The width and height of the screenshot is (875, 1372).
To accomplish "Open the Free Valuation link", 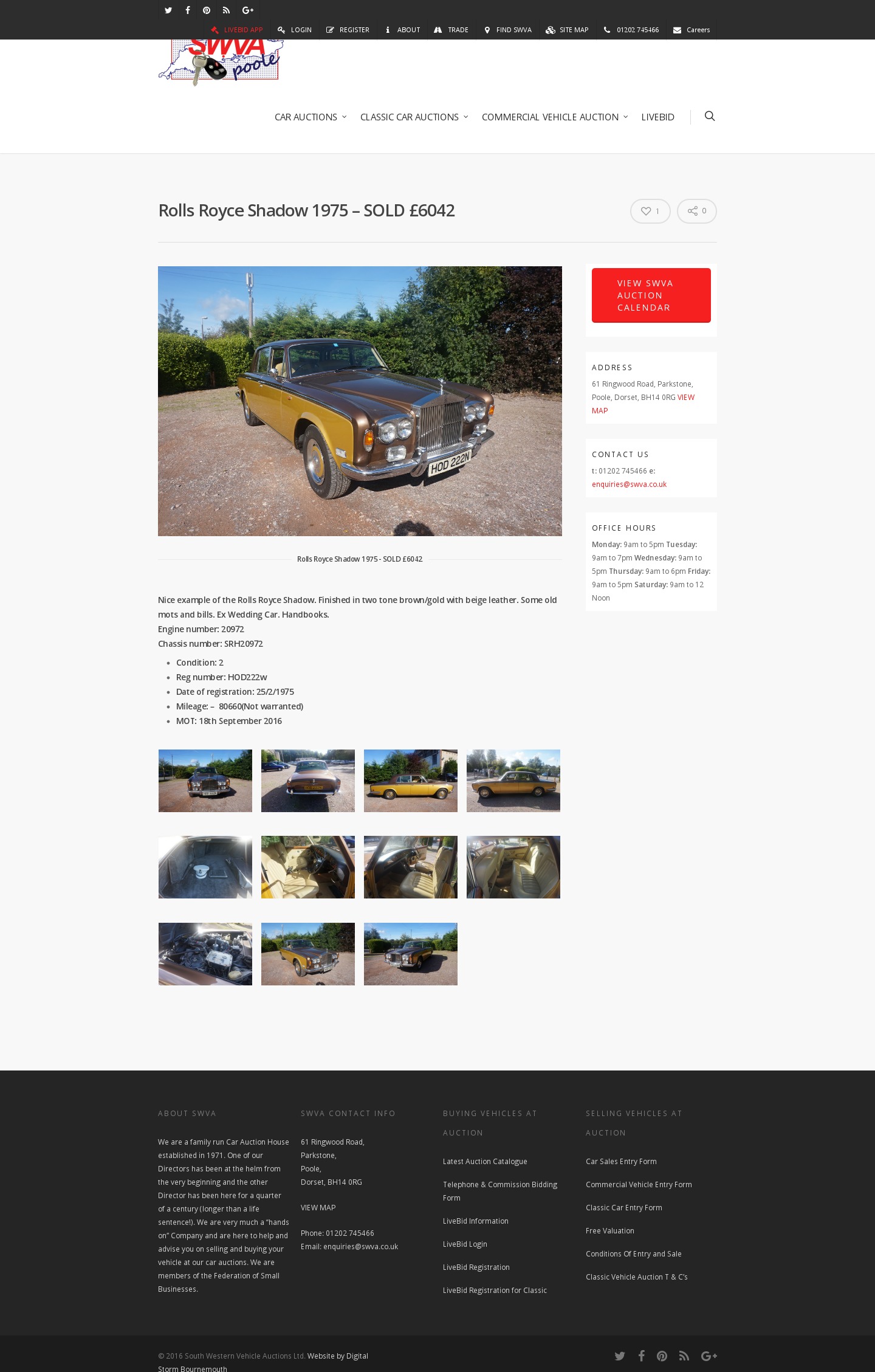I will tap(609, 1231).
